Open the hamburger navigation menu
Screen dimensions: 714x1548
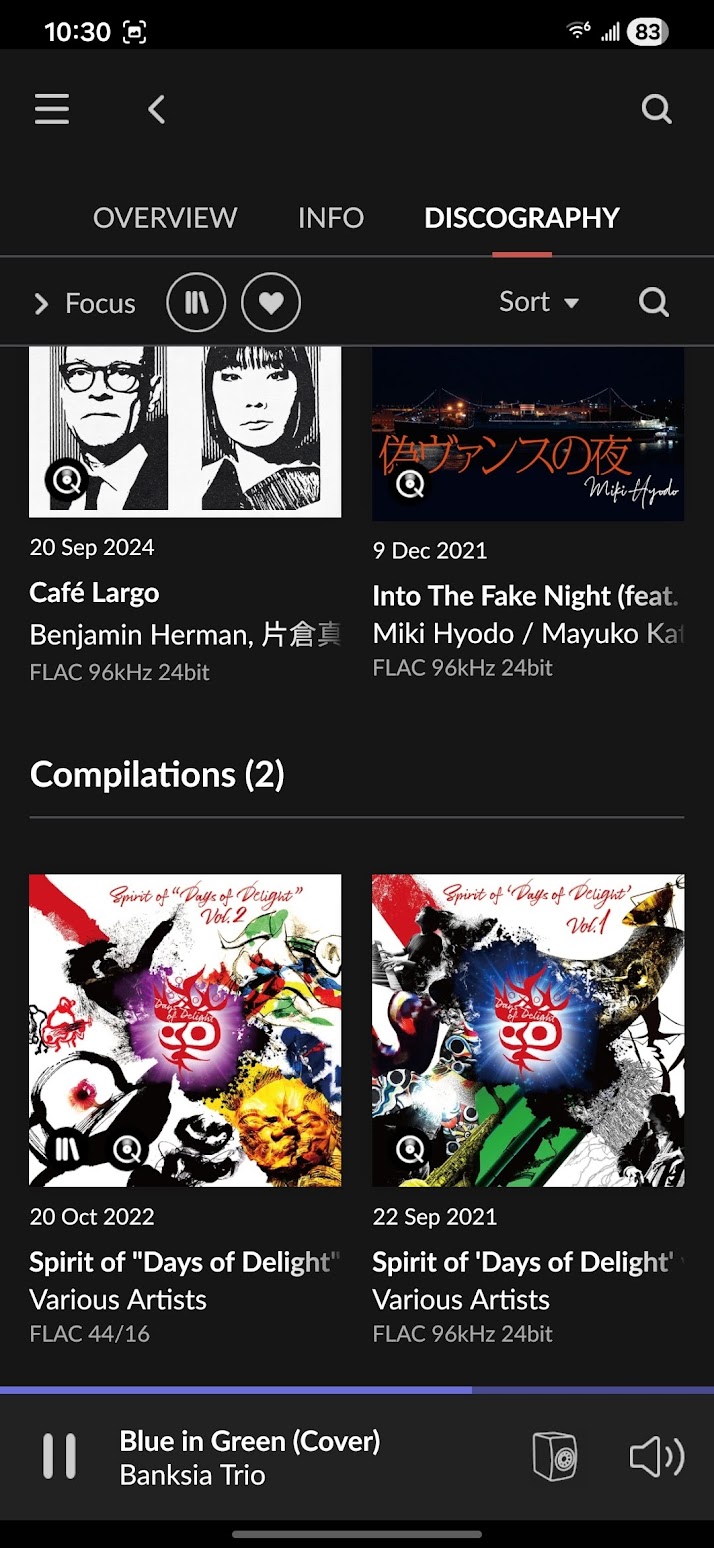coord(52,109)
